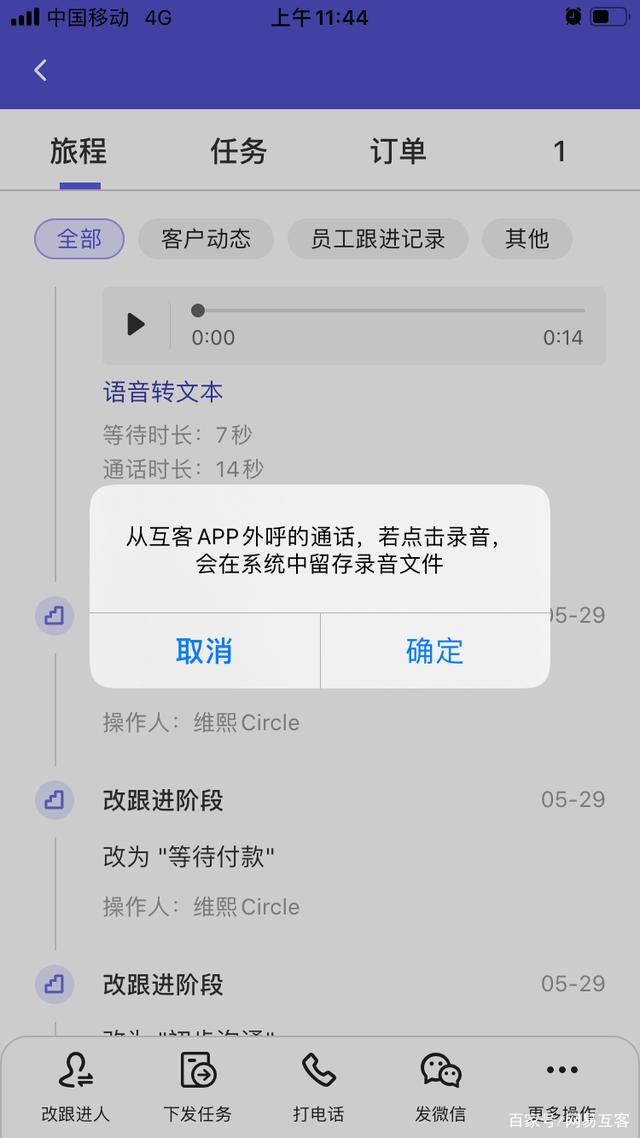This screenshot has height=1138, width=640.
Task: Tap the audio progress slider knob
Action: pos(198,310)
